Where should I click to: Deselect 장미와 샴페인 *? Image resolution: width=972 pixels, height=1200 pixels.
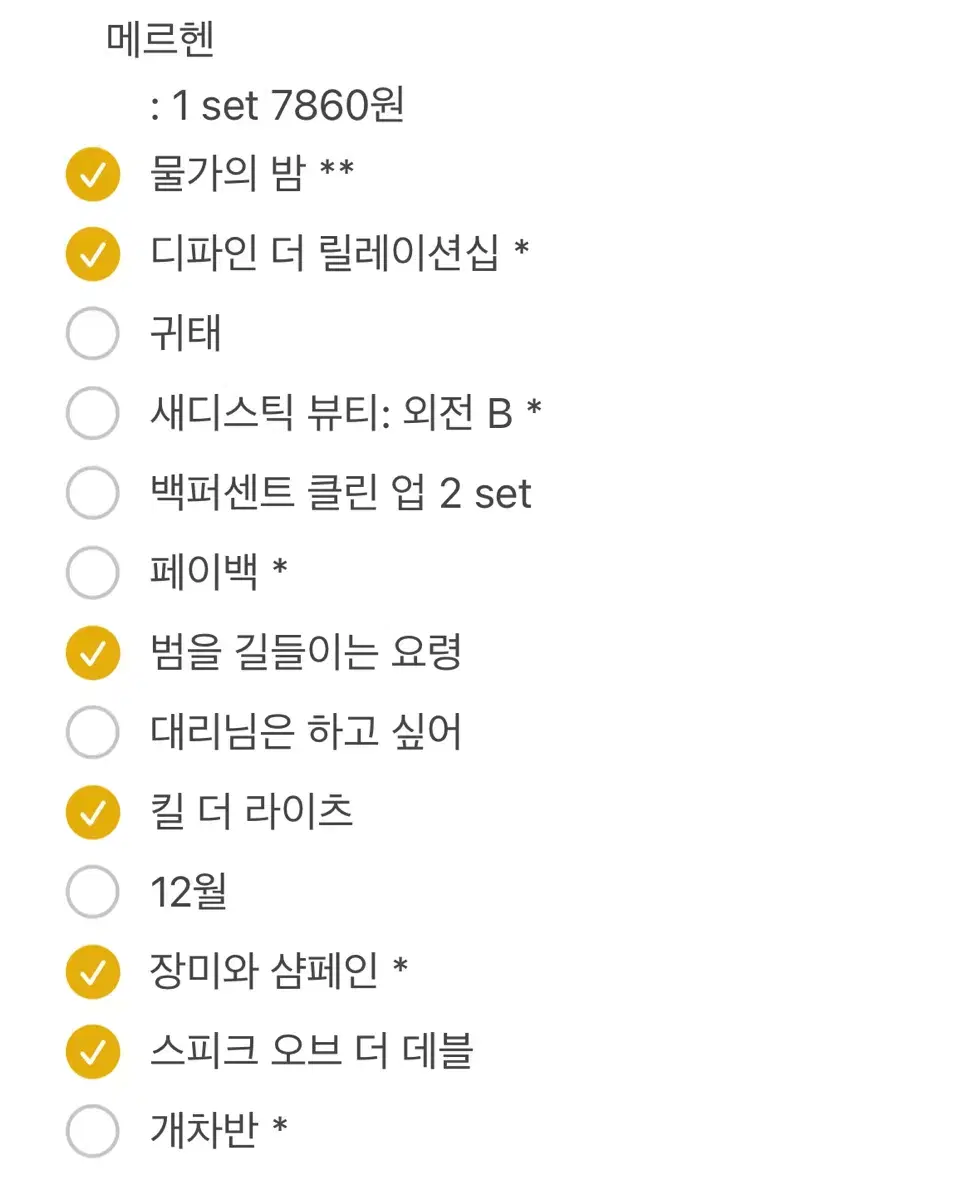point(92,970)
